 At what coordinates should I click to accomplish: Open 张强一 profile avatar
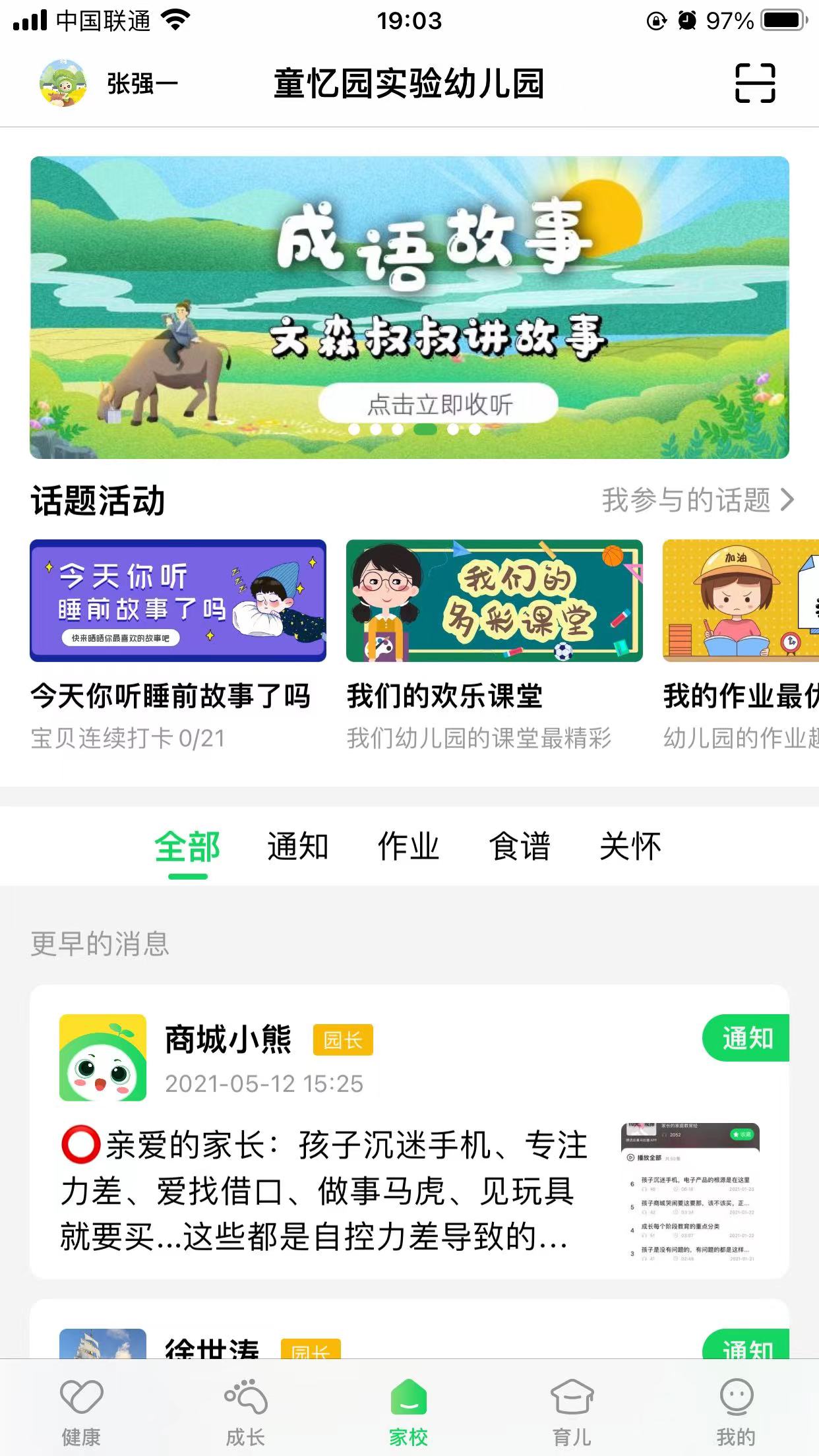(63, 83)
